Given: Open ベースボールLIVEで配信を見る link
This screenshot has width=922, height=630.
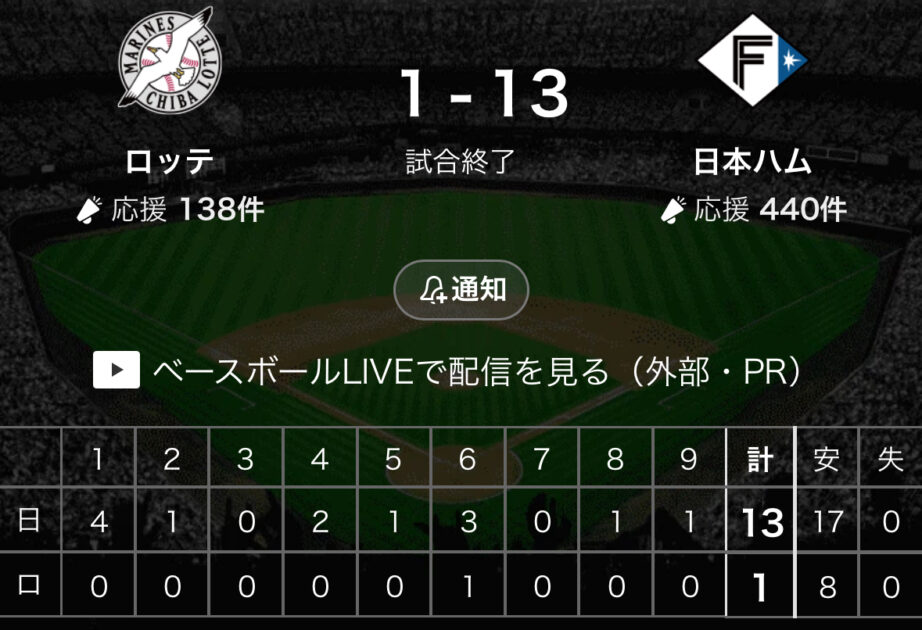Looking at the screenshot, I should pos(449,372).
